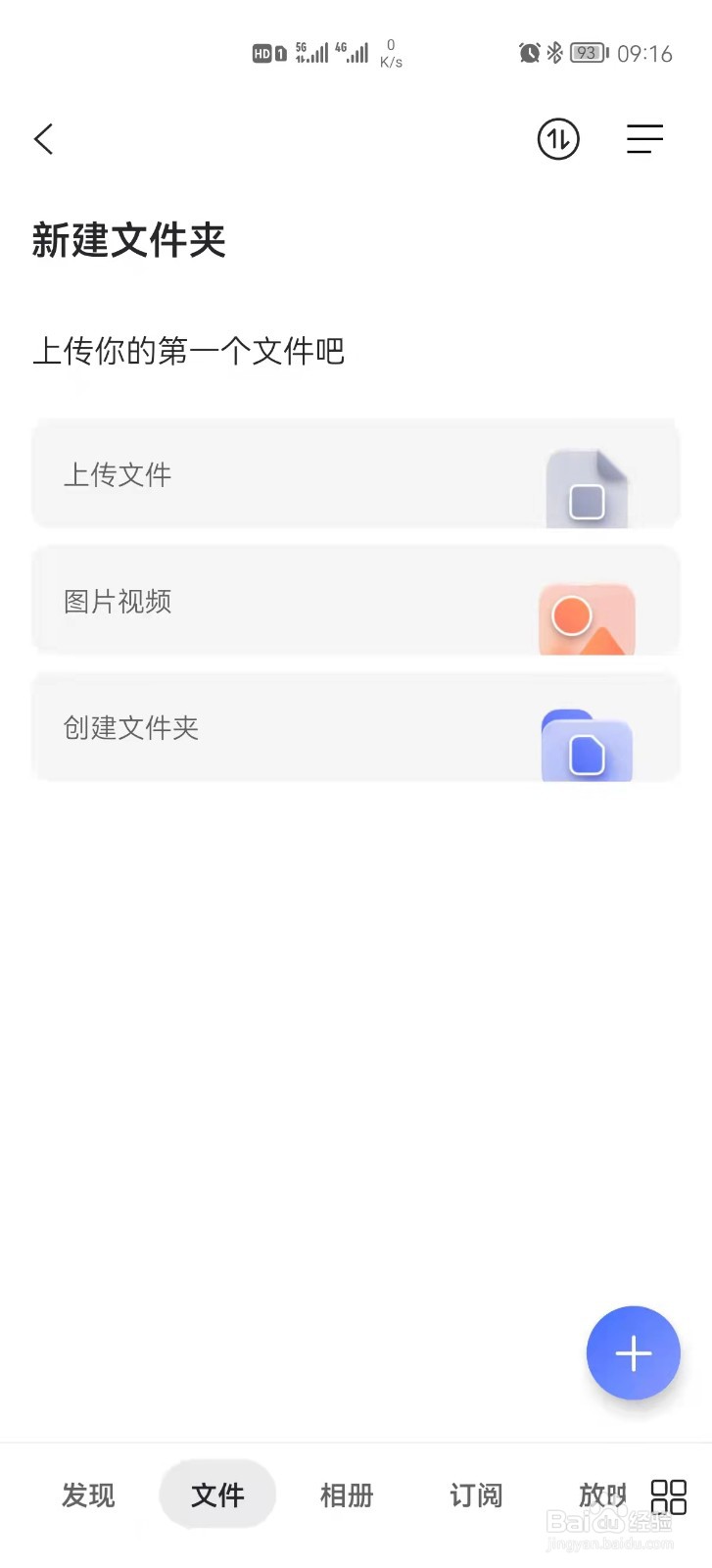Open the 相册 tab

click(x=347, y=1494)
